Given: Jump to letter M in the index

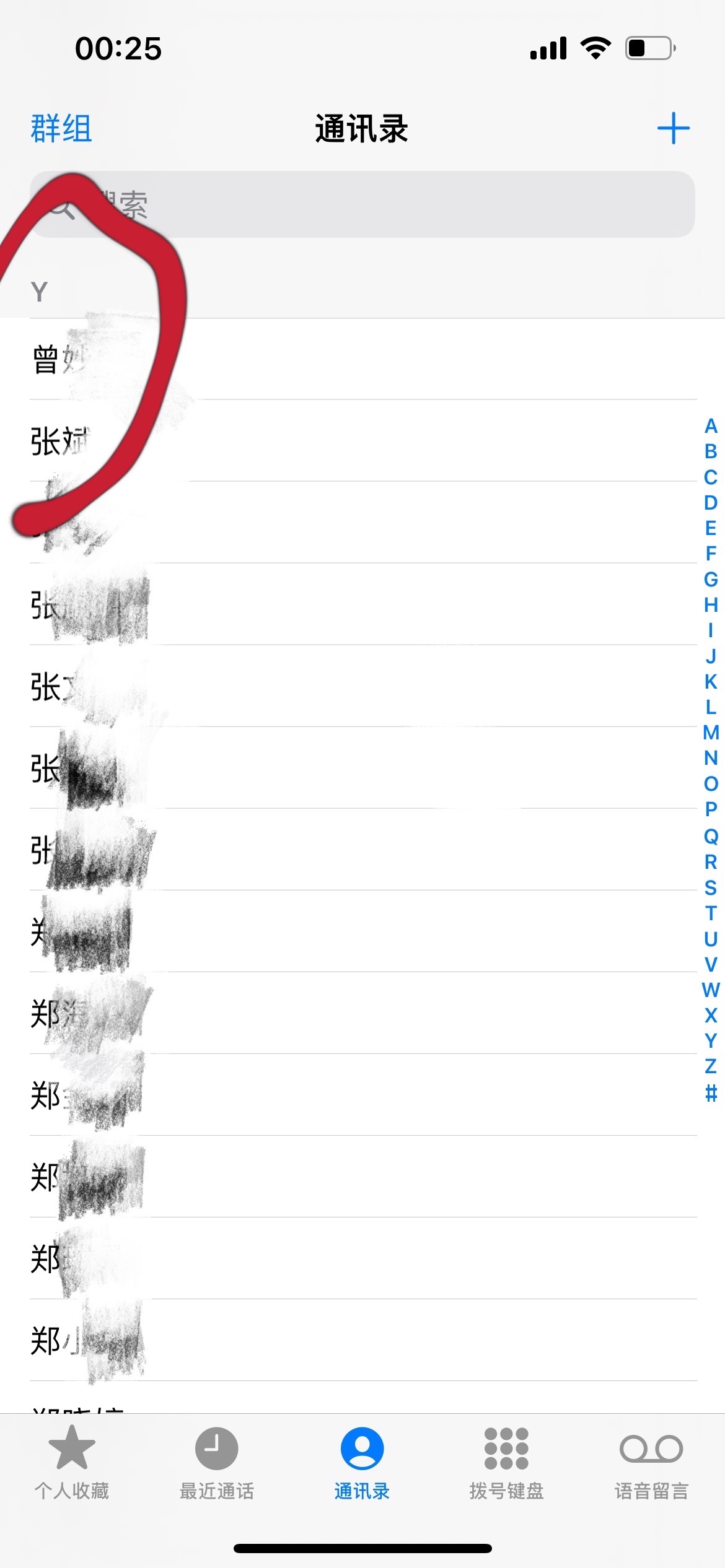Looking at the screenshot, I should click(711, 733).
